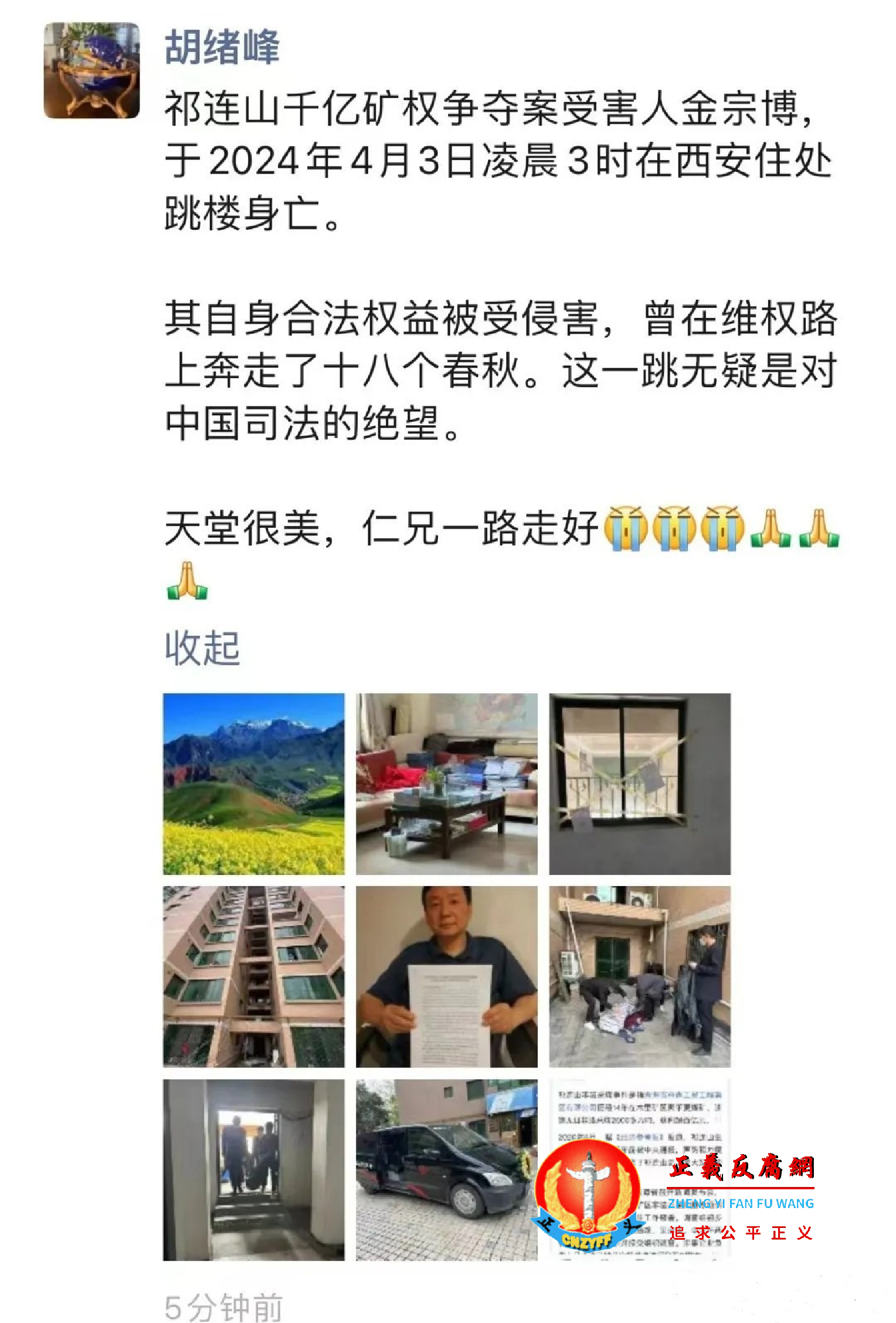Open the black van photo
The image size is (896, 1323).
[446, 1169]
